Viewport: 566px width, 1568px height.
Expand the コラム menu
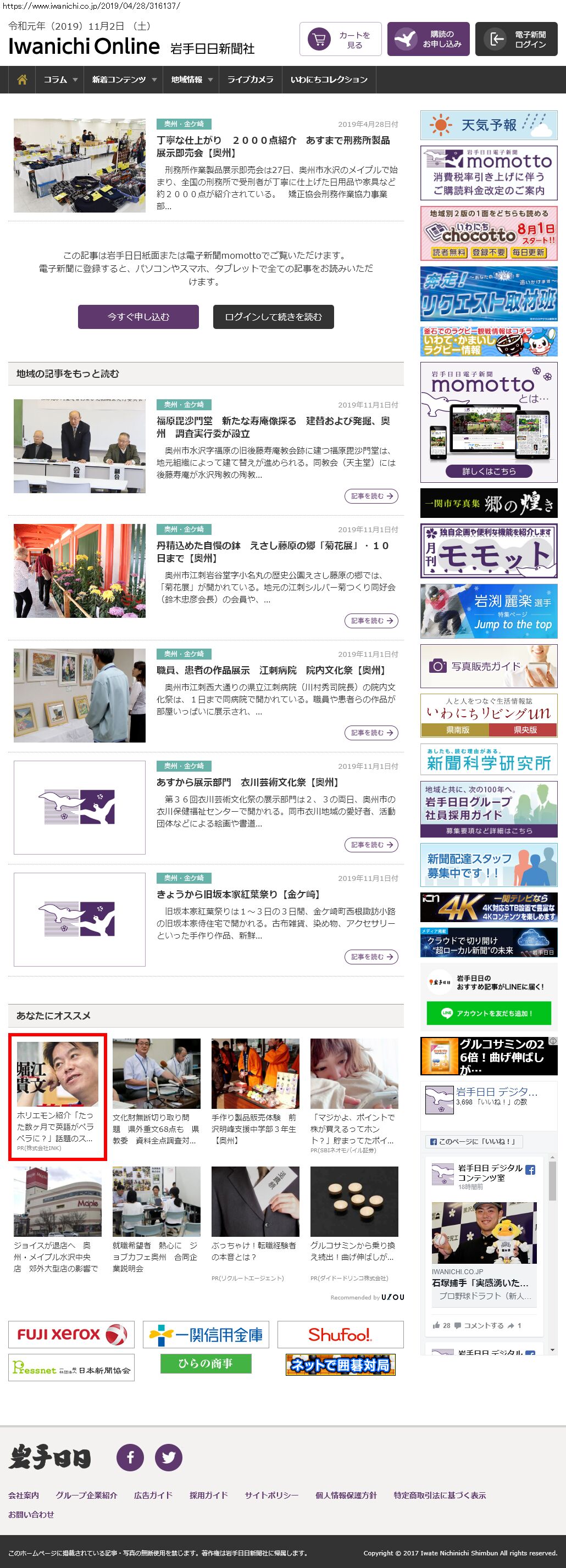point(60,80)
